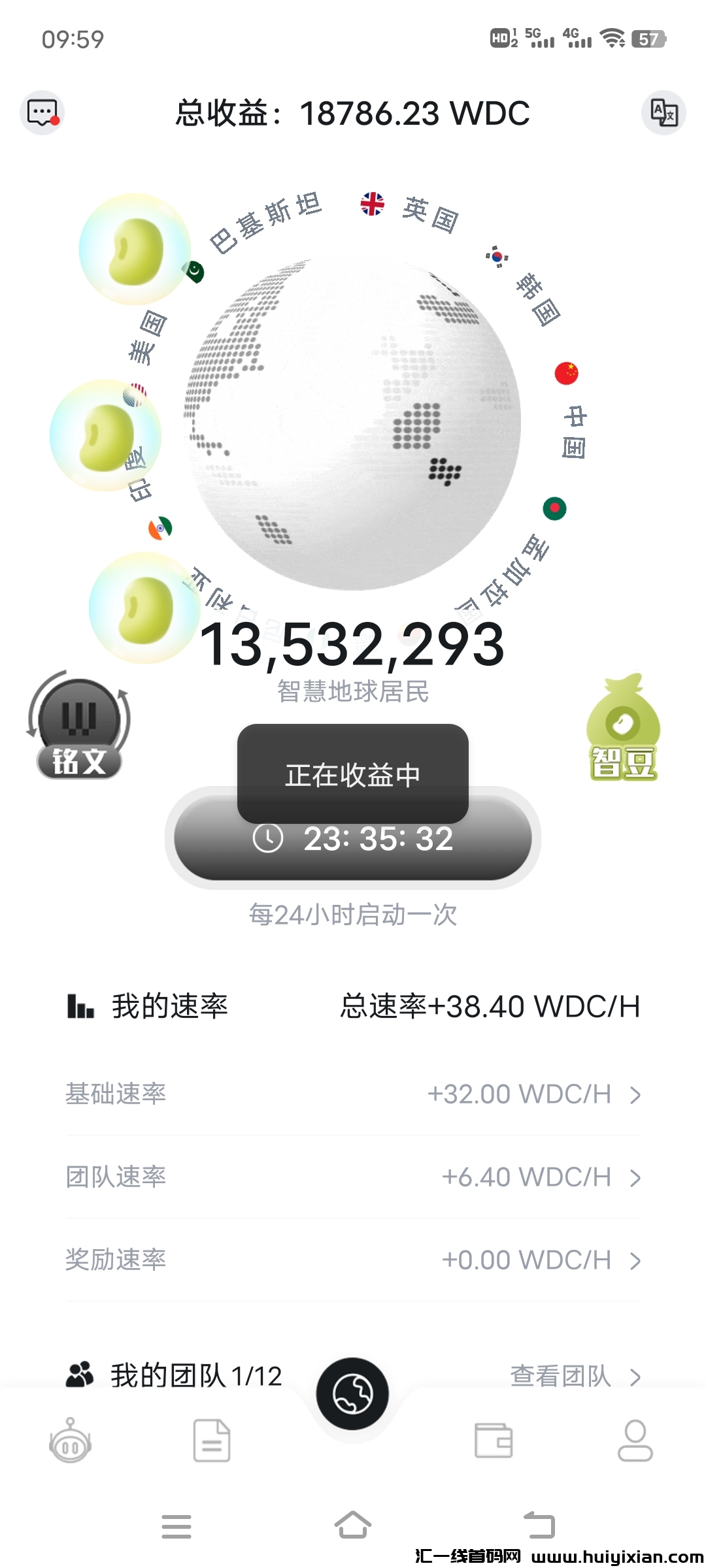Open the language translation icon at top right

[x=664, y=112]
